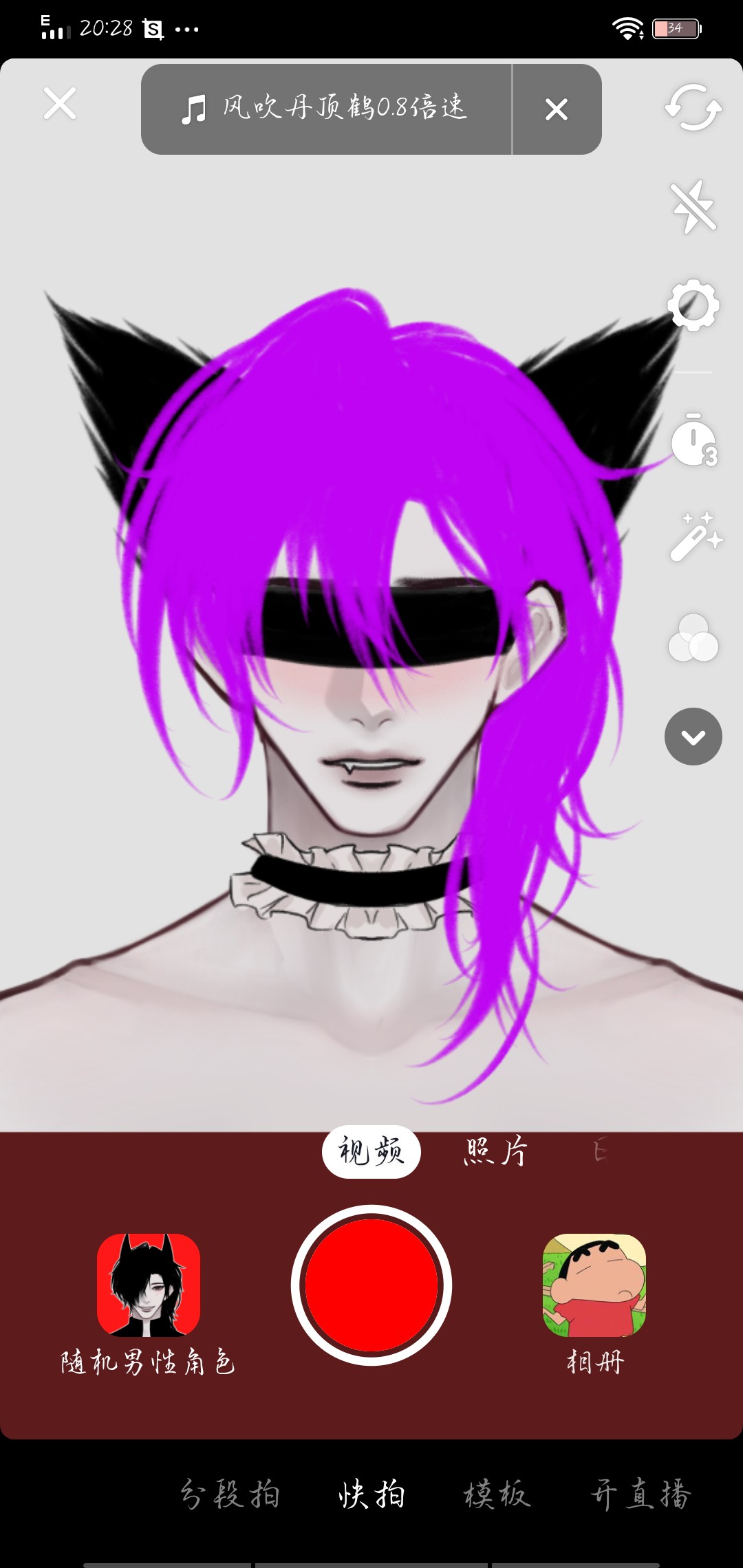Viewport: 743px width, 1568px height.
Task: Switch to the 分段拍 tab
Action: tap(230, 1494)
